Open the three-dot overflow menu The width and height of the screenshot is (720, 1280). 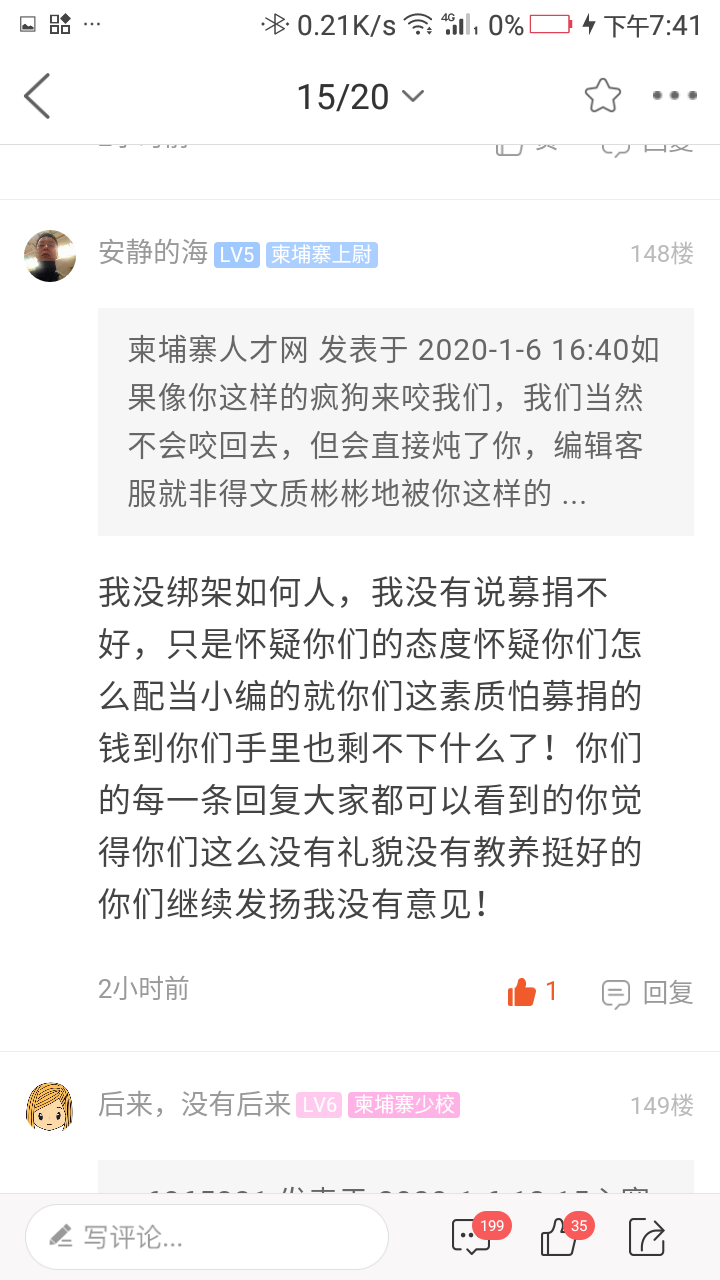pyautogui.click(x=674, y=96)
